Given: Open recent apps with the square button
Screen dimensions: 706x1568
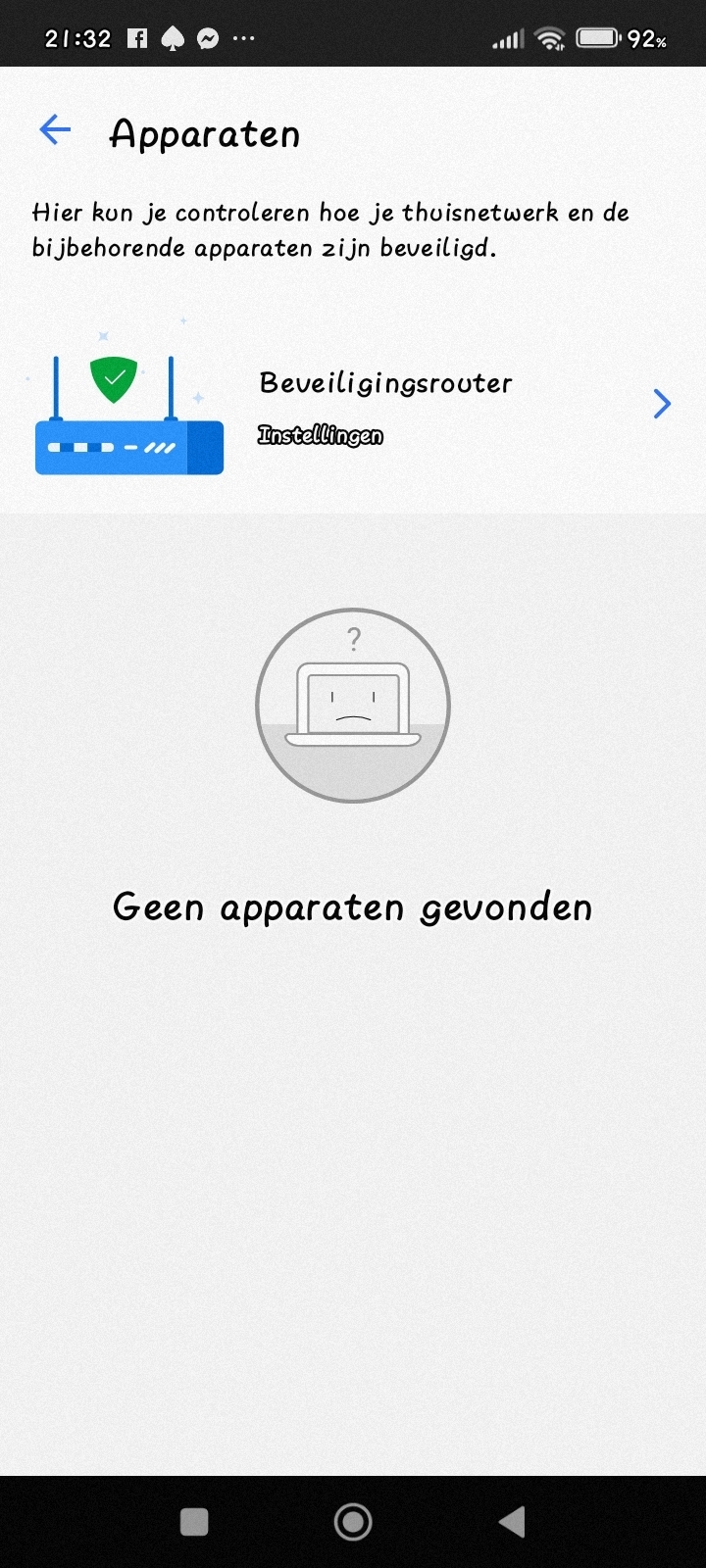Looking at the screenshot, I should click(x=194, y=1522).
